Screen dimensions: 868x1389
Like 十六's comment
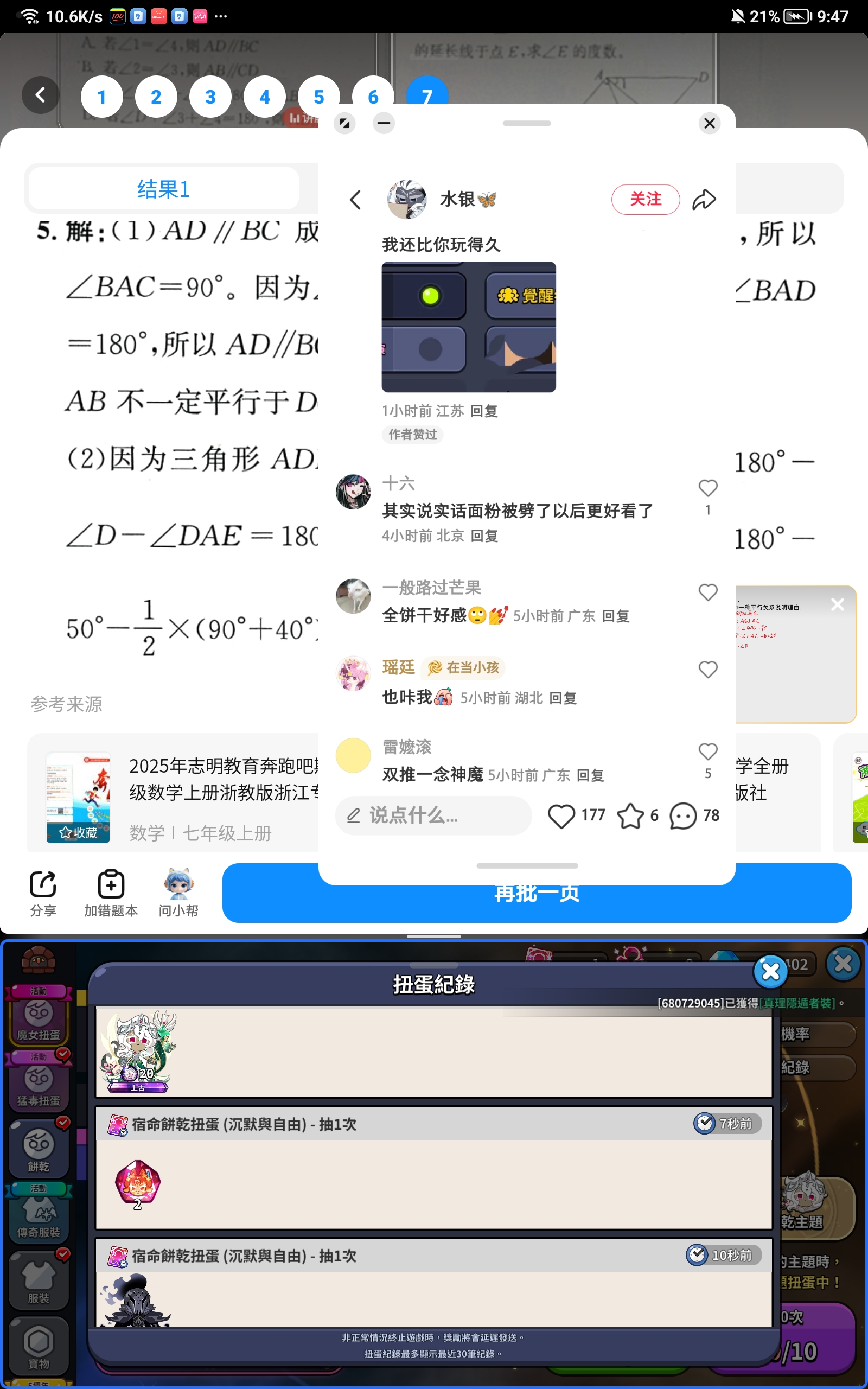(708, 488)
